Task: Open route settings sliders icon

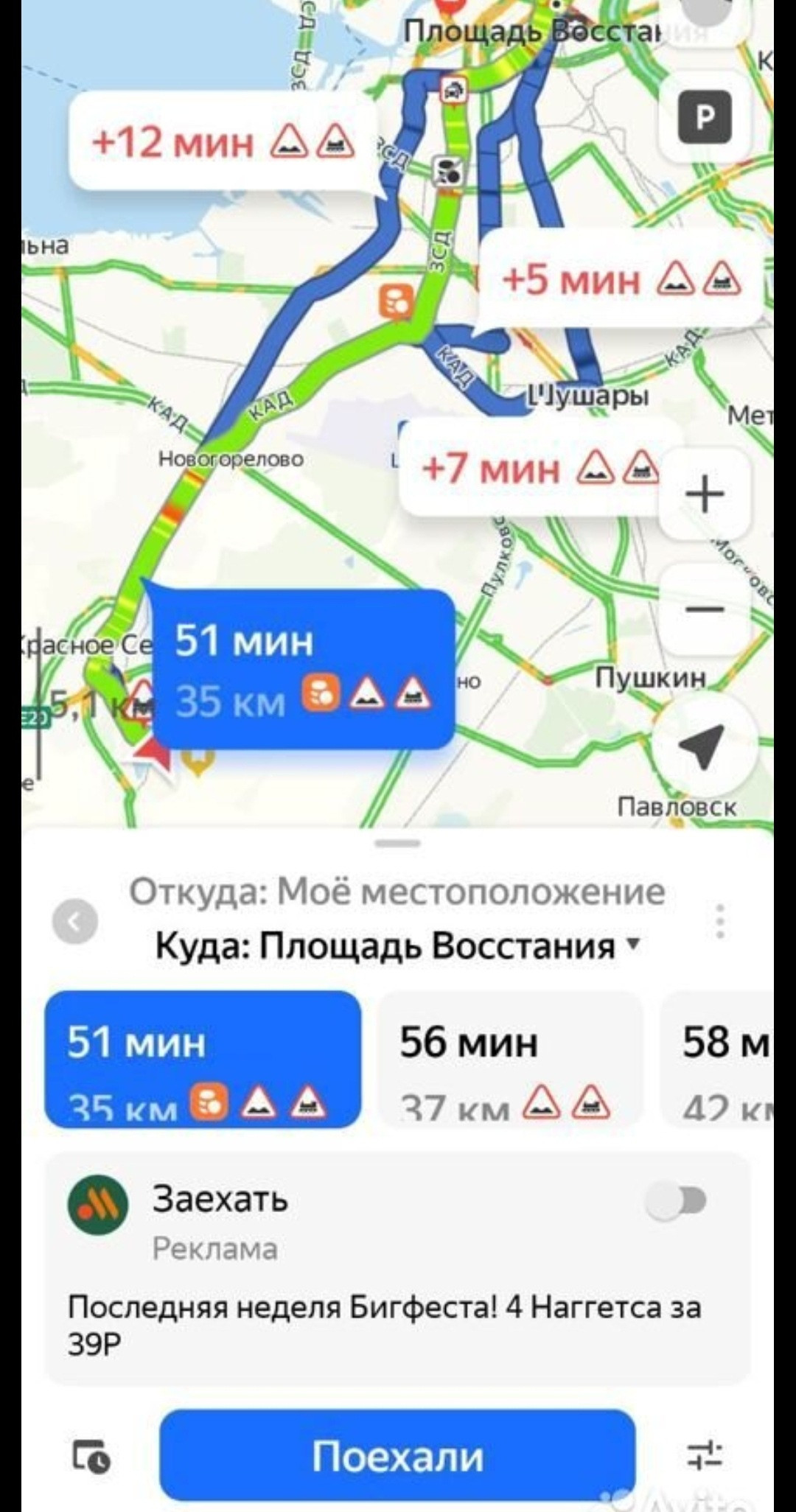Action: click(705, 1456)
